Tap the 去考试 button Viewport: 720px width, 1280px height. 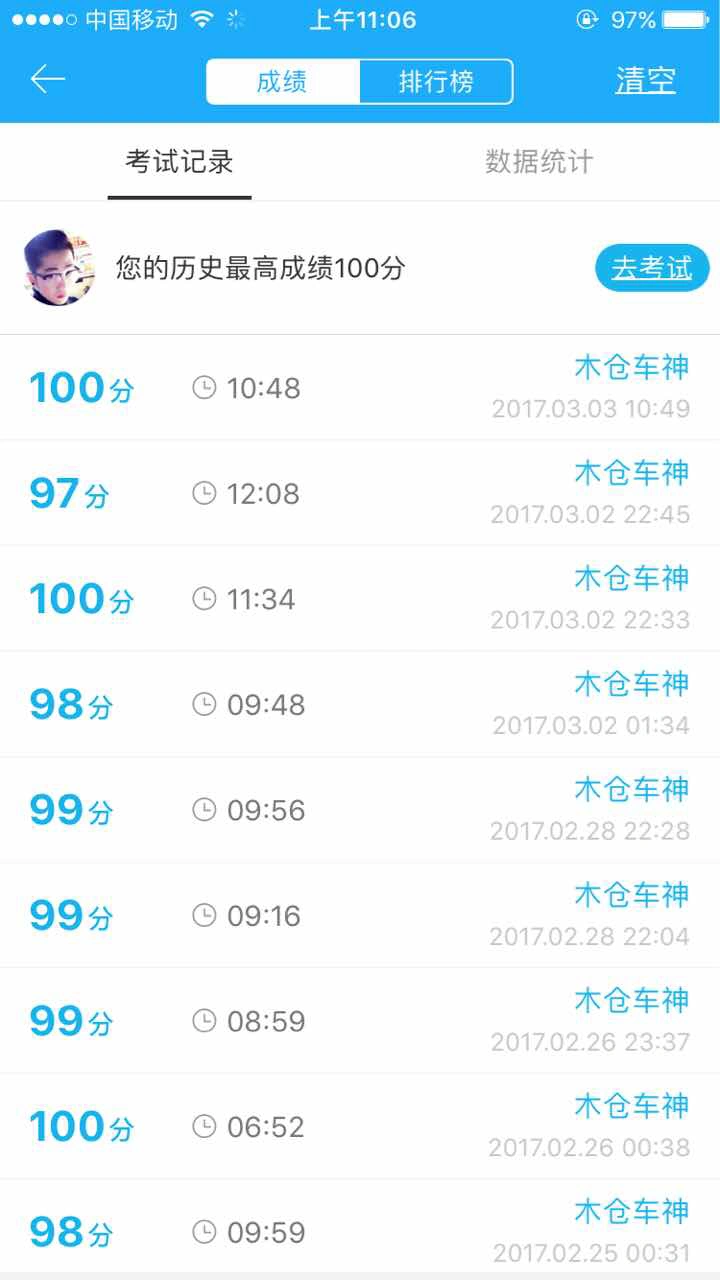click(x=652, y=268)
